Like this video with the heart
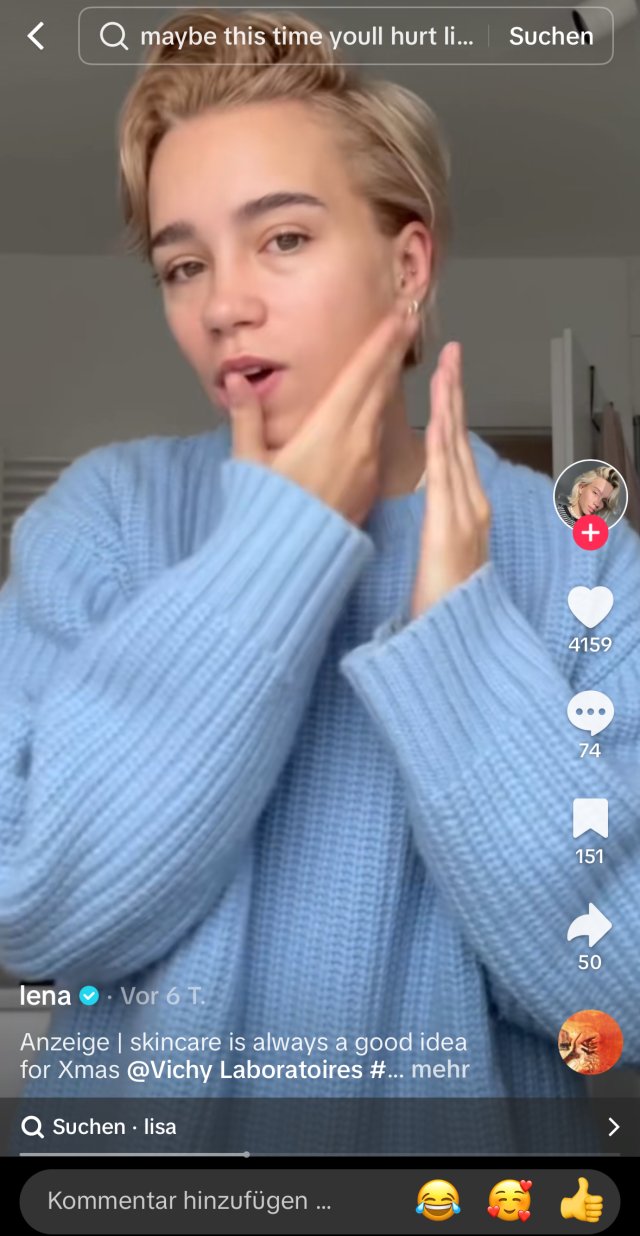Viewport: 640px width, 1236px height. point(590,607)
